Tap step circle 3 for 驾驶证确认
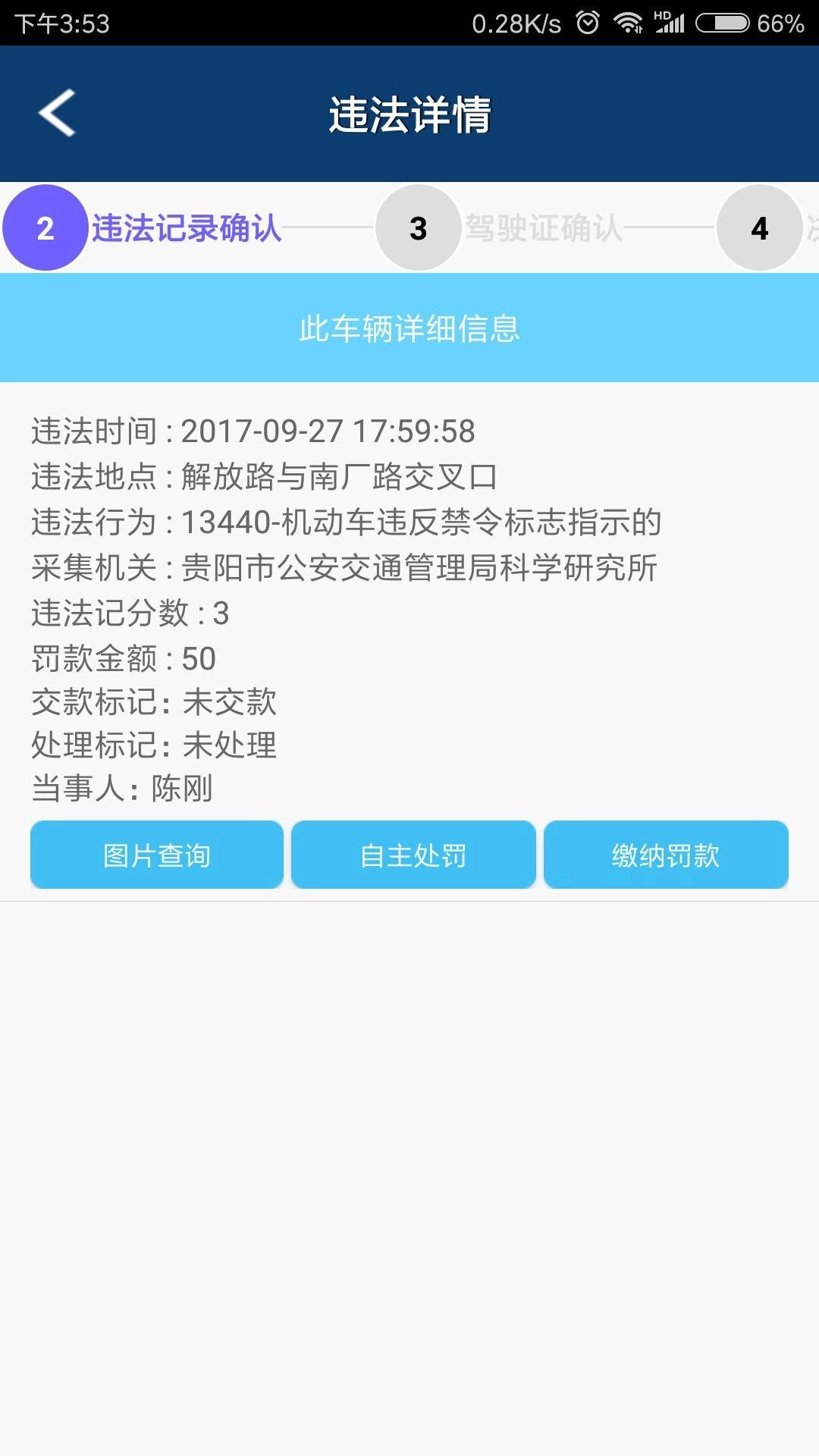 pos(418,227)
